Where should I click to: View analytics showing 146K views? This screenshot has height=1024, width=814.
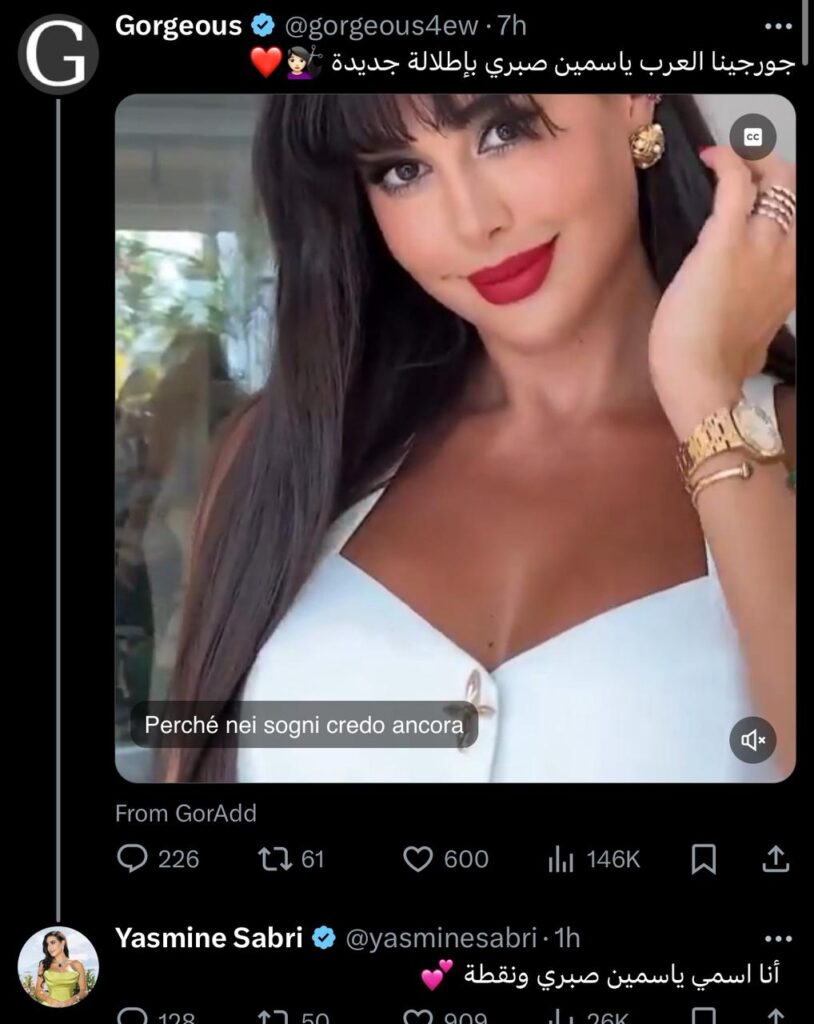click(x=594, y=859)
